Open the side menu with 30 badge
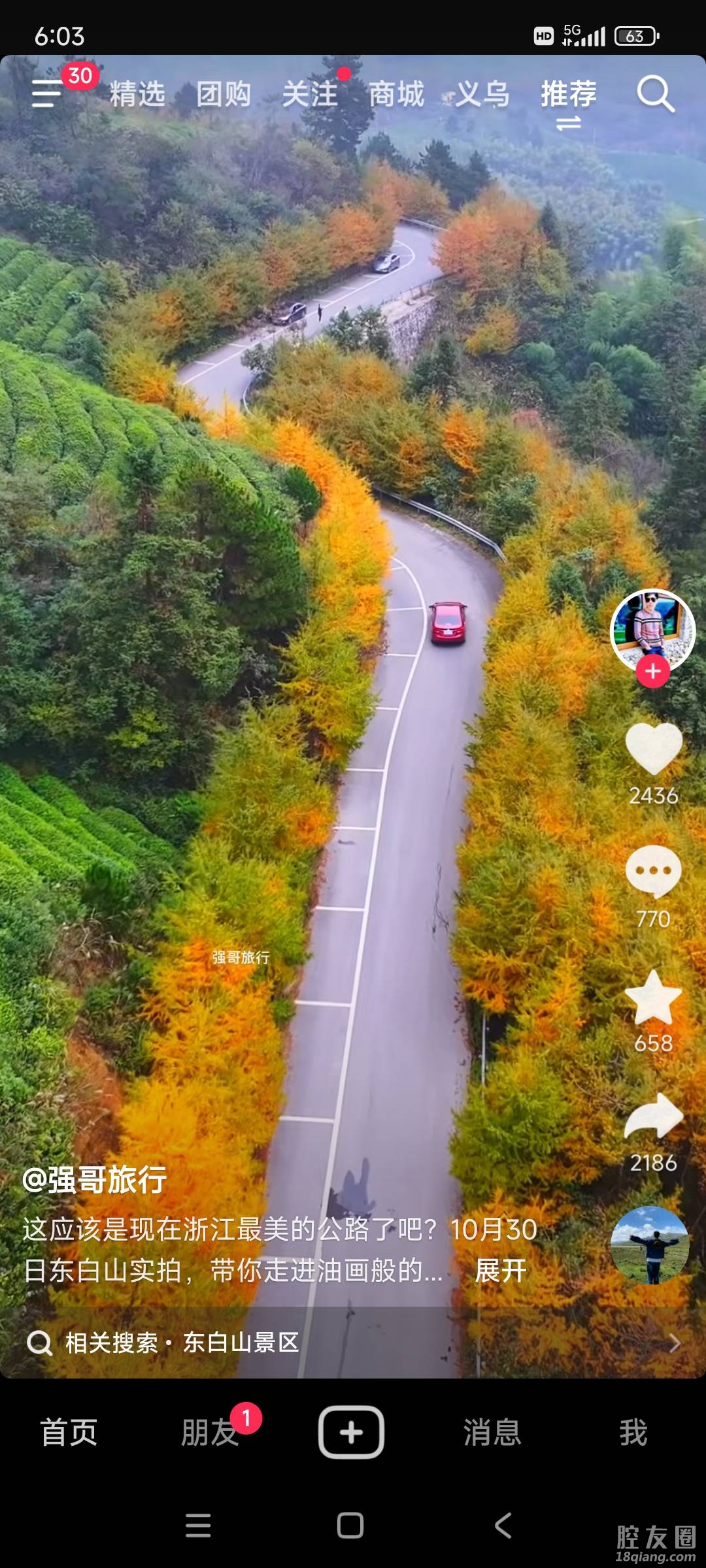The image size is (706, 1568). point(47,93)
